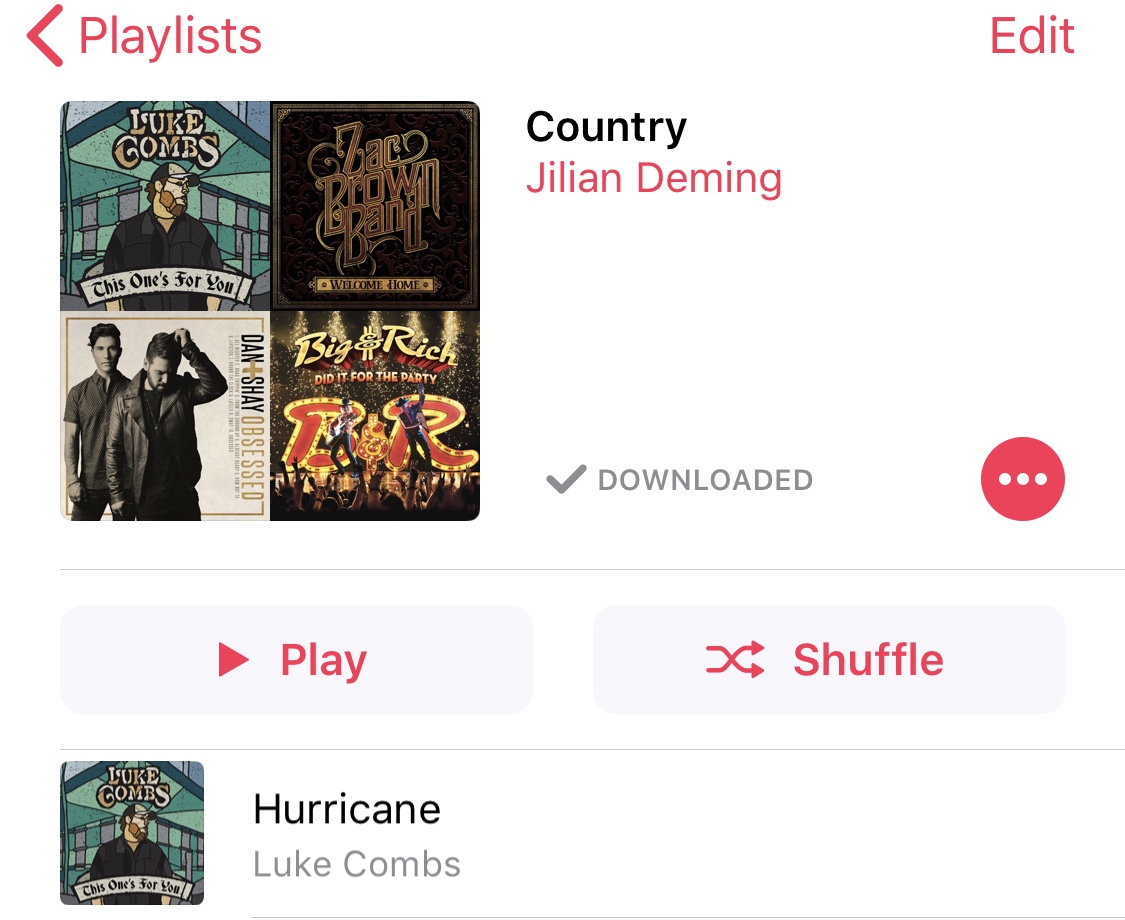Open the red more options button
The width and height of the screenshot is (1125, 920).
click(1022, 479)
